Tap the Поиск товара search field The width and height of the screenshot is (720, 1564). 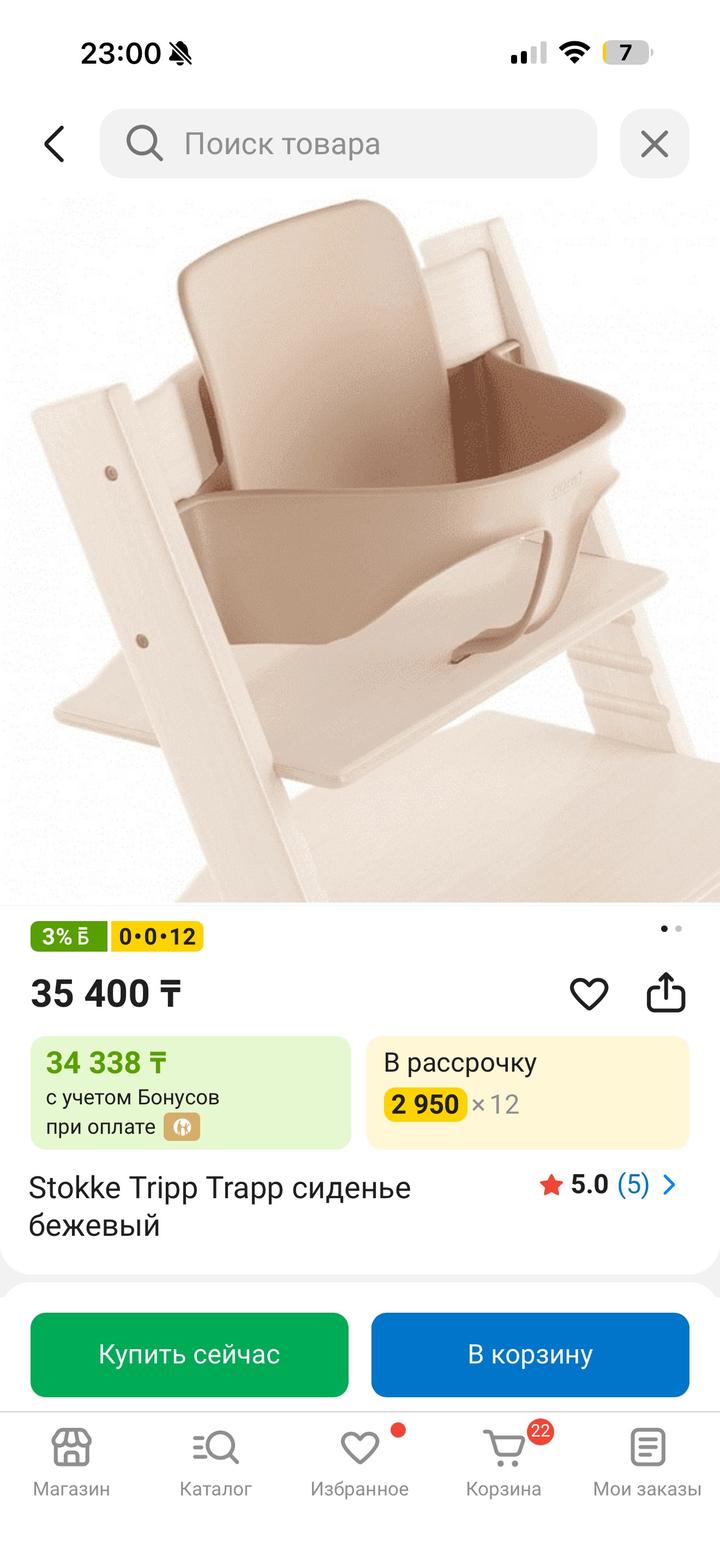(348, 144)
